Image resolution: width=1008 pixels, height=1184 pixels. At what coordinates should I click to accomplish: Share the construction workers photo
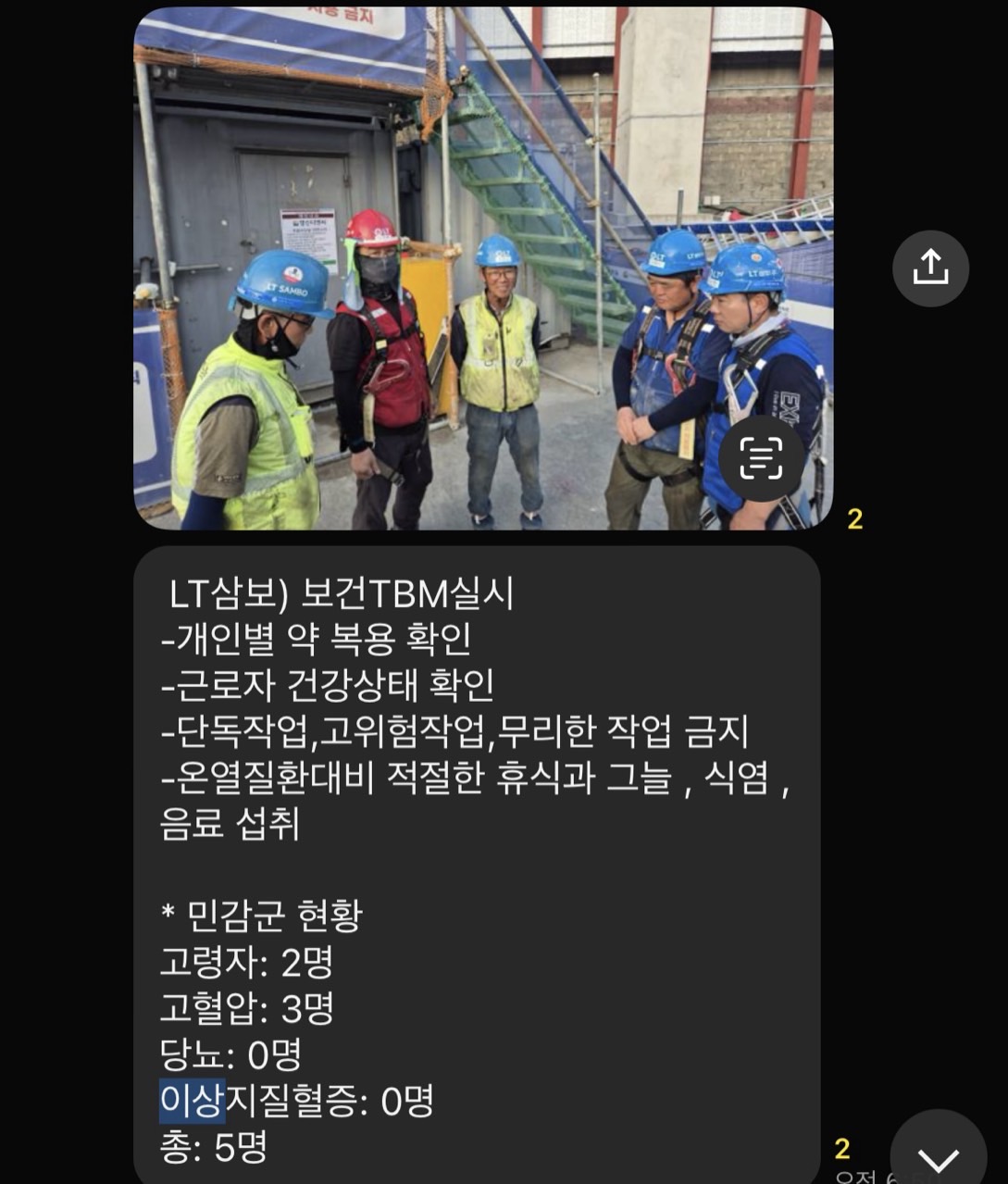point(930,268)
